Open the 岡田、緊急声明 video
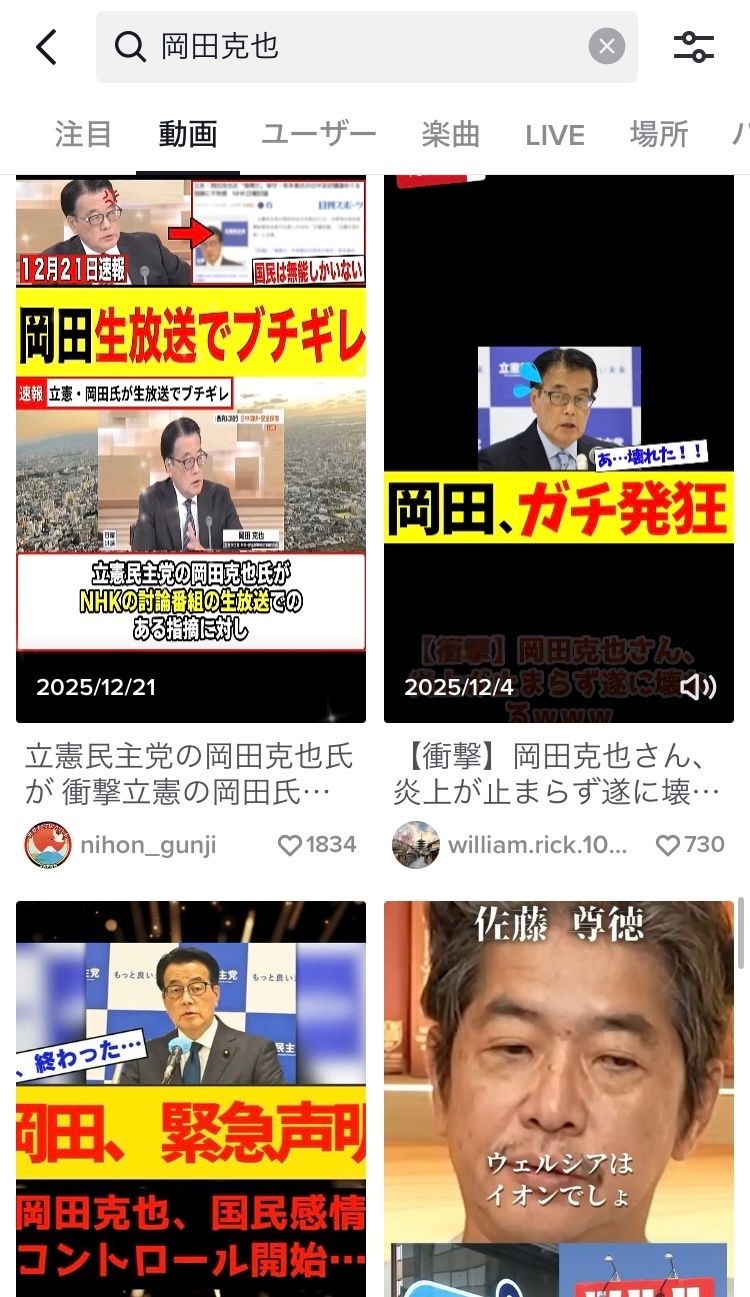Image resolution: width=750 pixels, height=1297 pixels. coord(191,1098)
